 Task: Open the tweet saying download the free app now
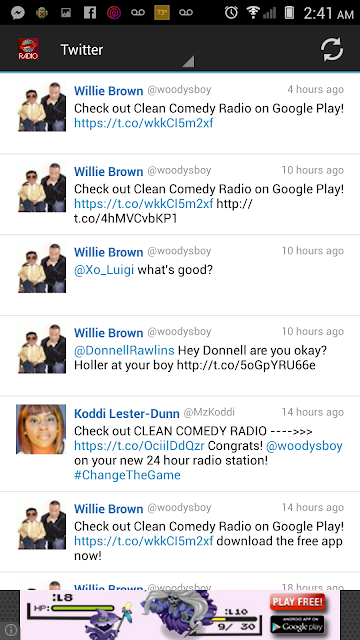point(180,532)
